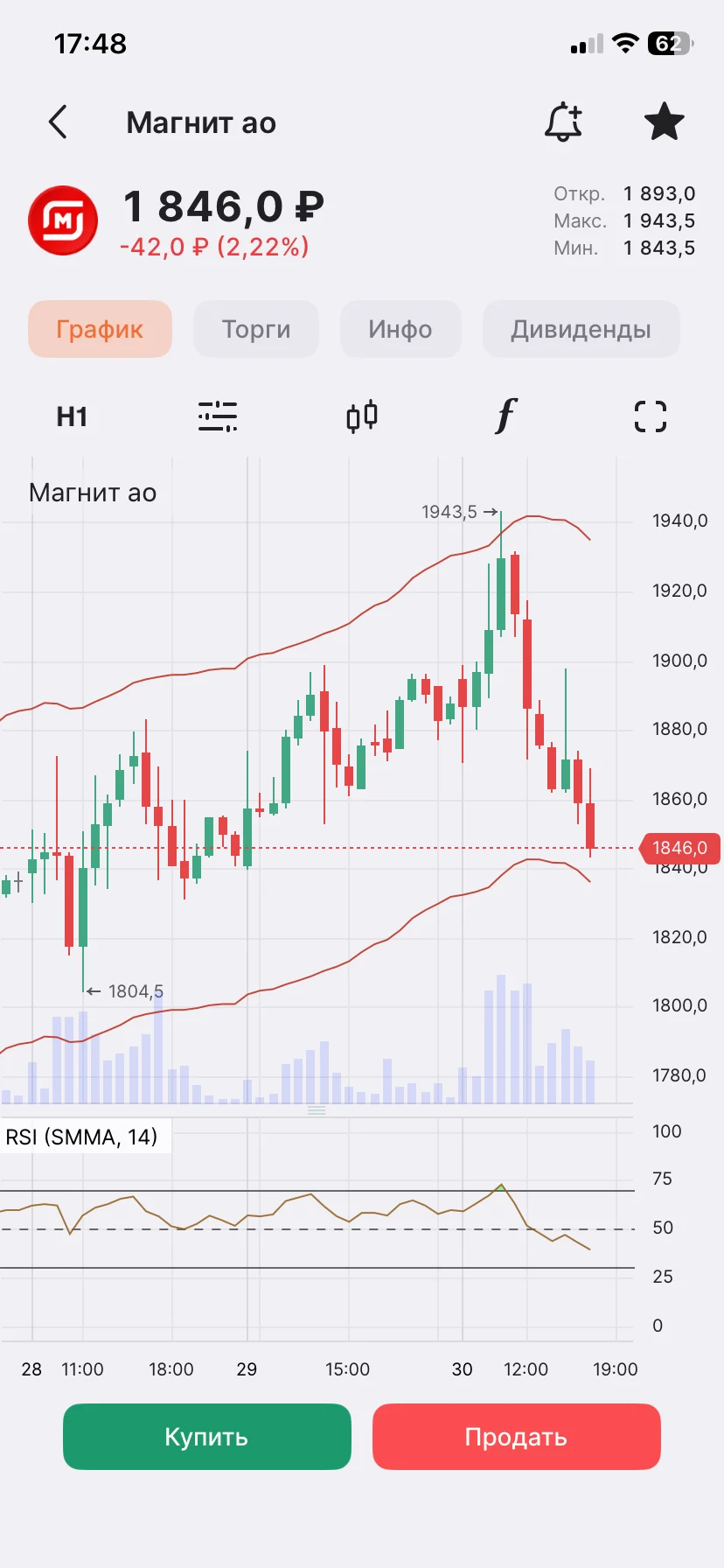Expand the chart to fullscreen

[651, 416]
